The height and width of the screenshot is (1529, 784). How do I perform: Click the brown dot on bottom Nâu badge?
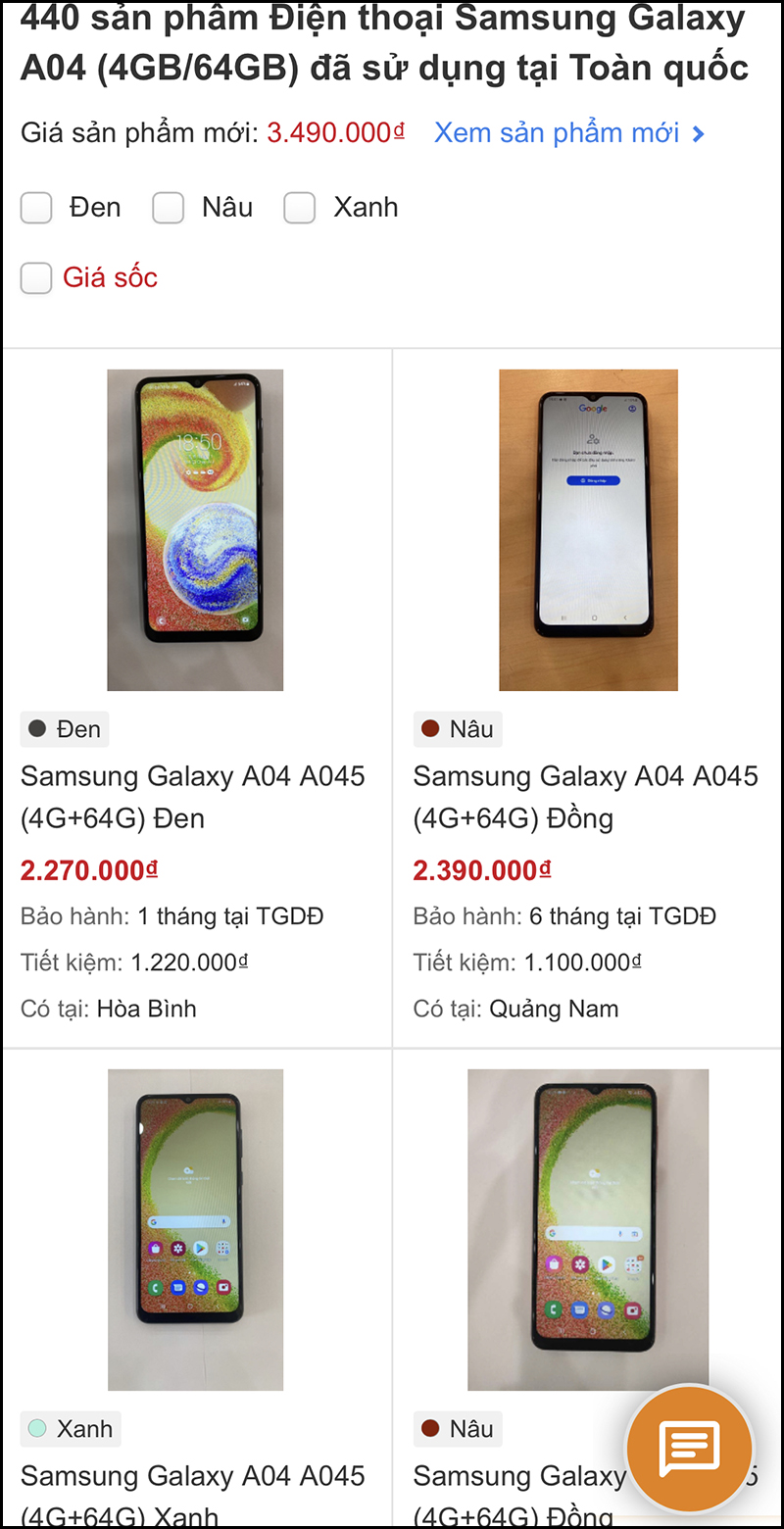pos(429,1428)
